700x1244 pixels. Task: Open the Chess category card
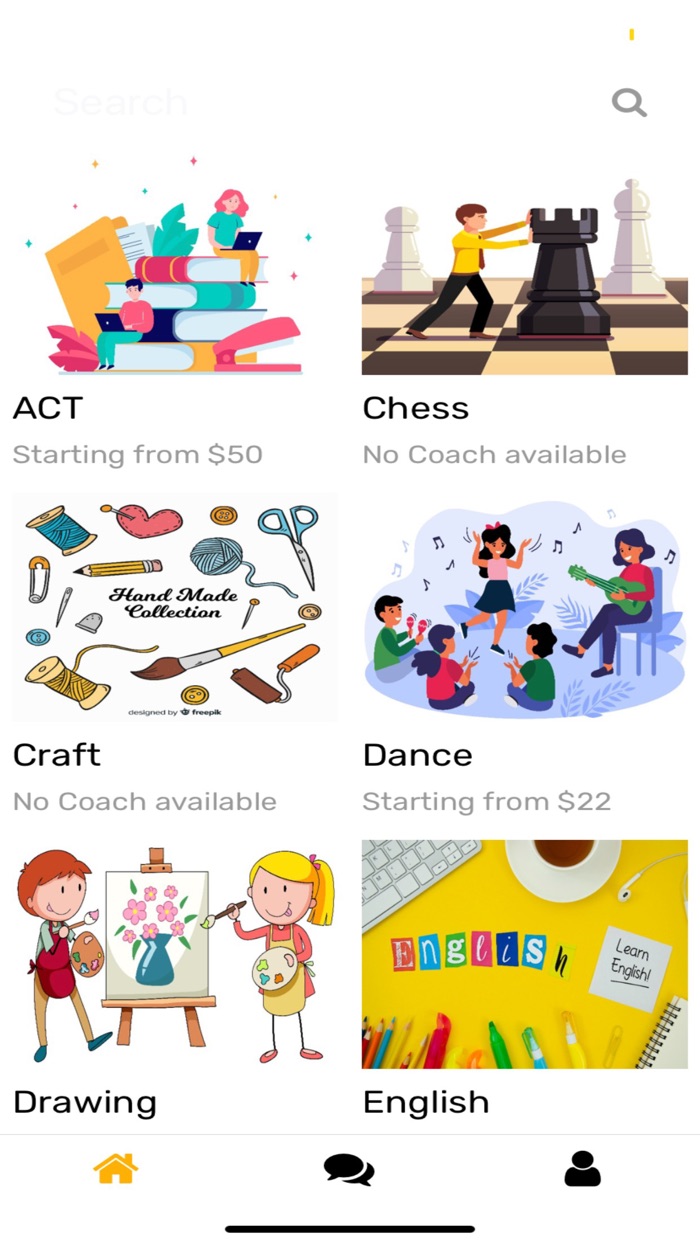(524, 310)
